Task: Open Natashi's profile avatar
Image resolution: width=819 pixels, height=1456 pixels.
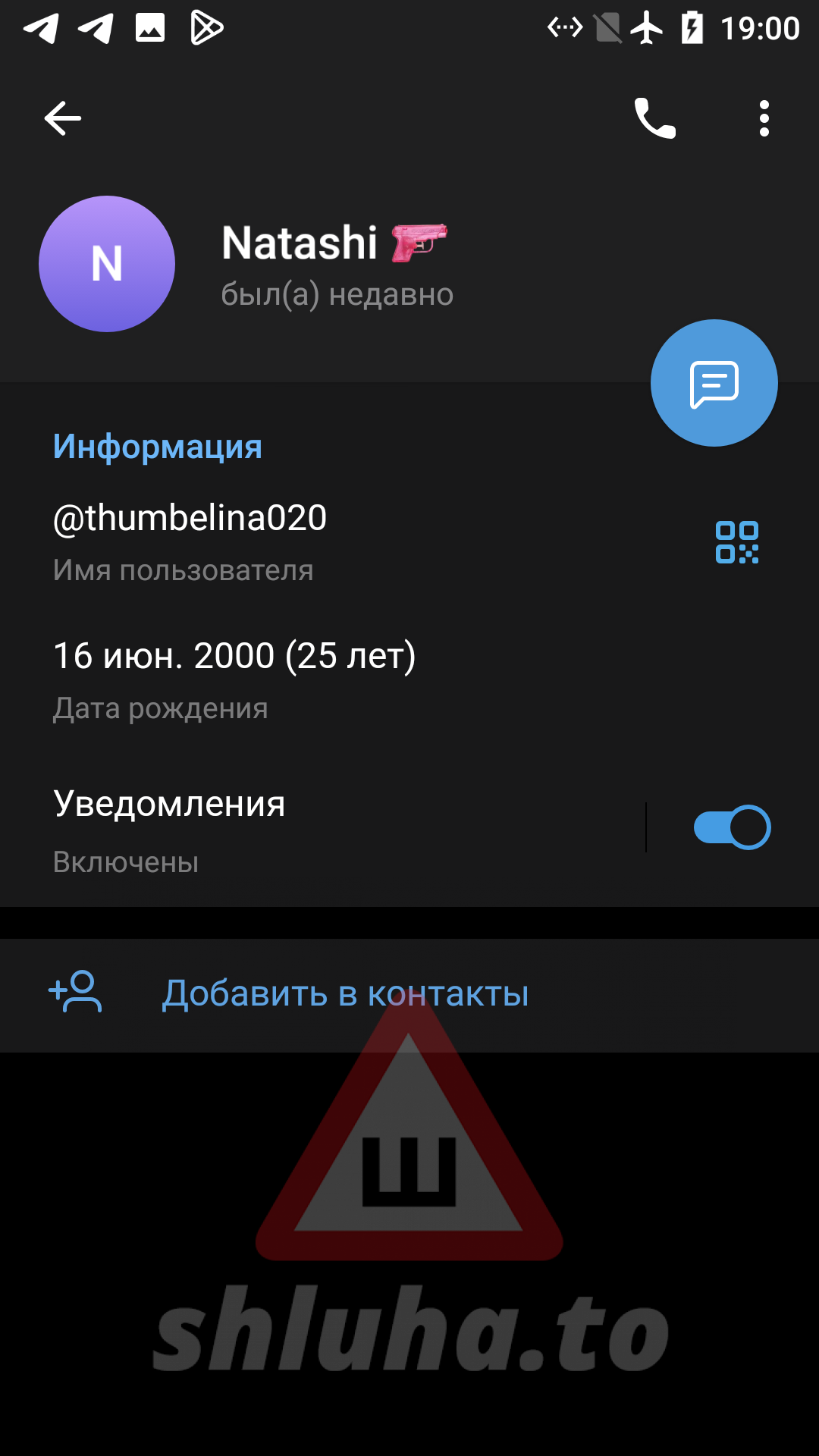Action: [x=107, y=264]
